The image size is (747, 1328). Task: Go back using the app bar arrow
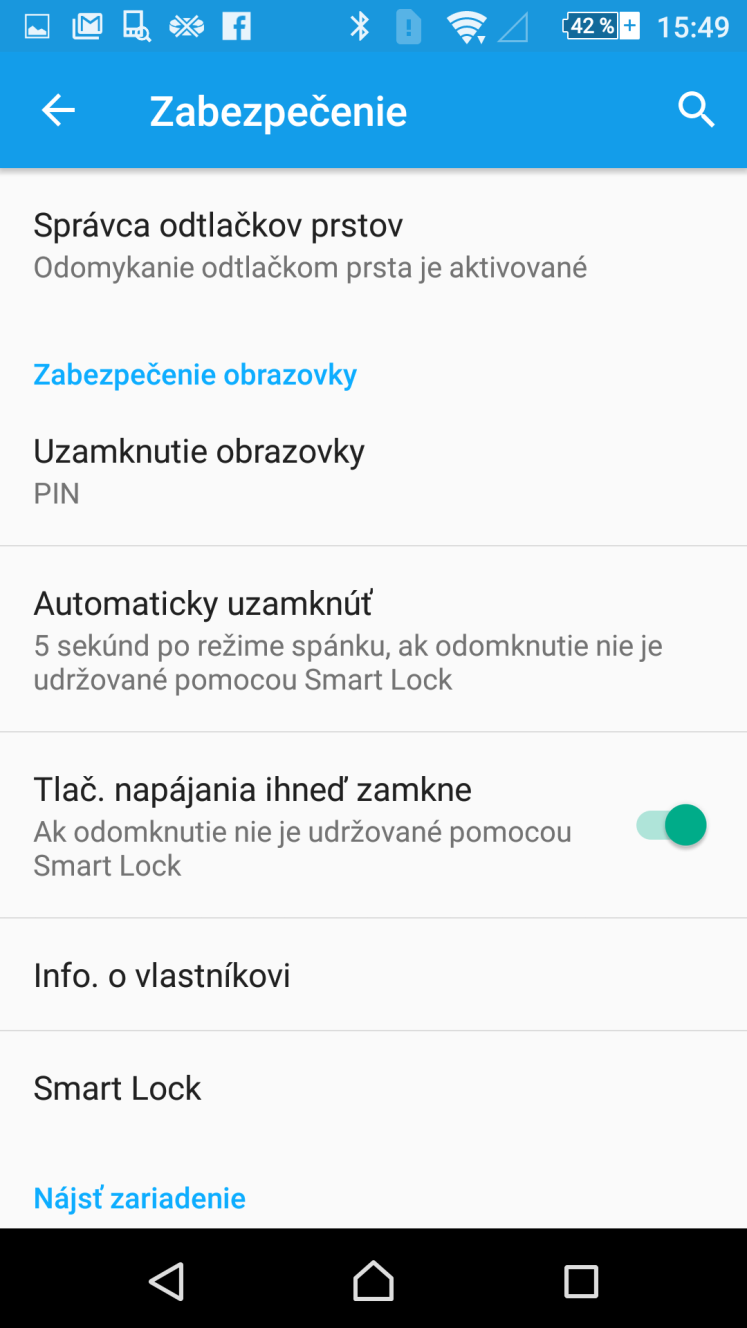tap(58, 111)
